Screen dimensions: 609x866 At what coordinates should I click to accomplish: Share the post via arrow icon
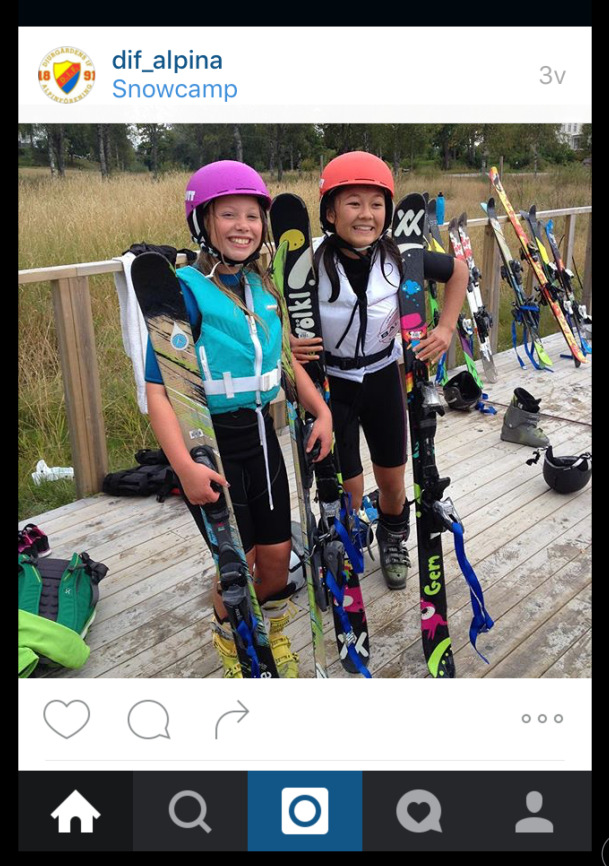tap(231, 718)
